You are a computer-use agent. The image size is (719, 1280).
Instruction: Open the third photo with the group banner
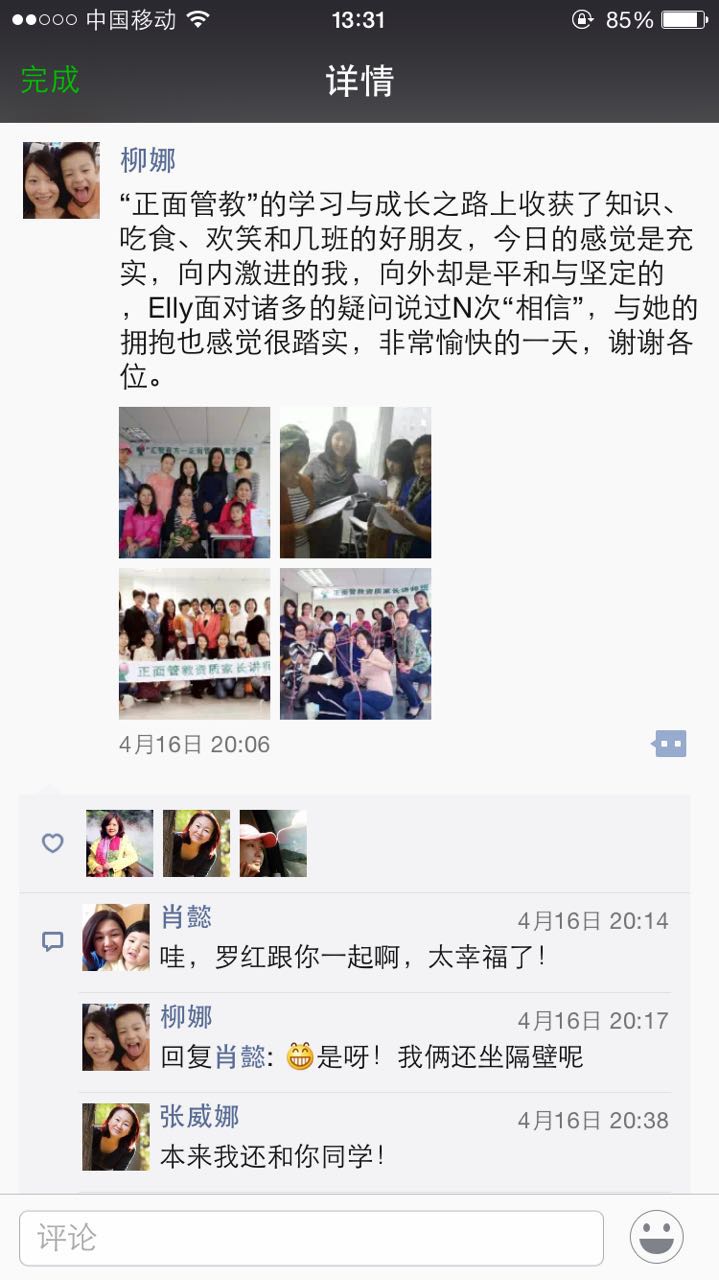(x=194, y=643)
